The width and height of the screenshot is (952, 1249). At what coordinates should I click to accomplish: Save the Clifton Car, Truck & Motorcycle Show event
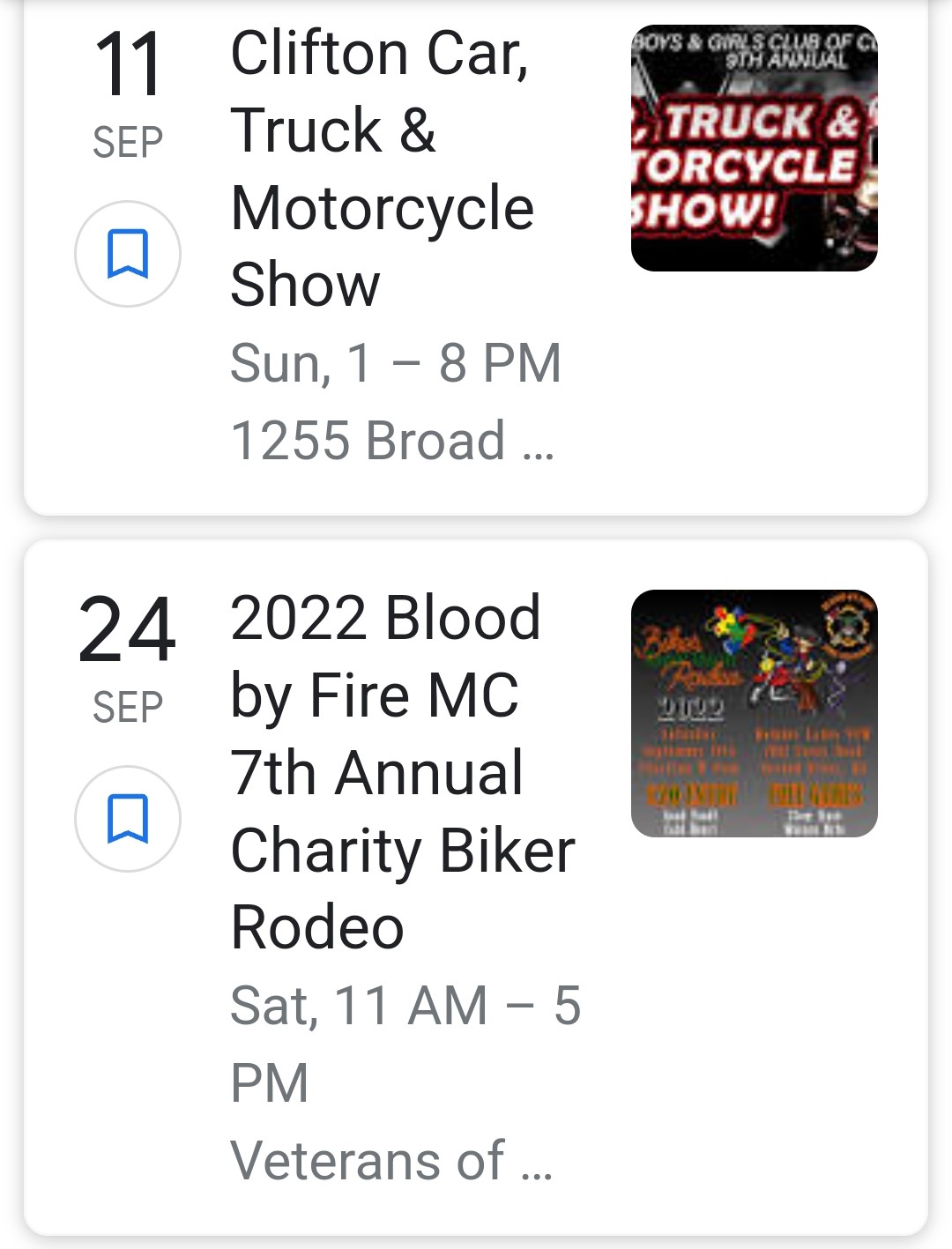[128, 254]
